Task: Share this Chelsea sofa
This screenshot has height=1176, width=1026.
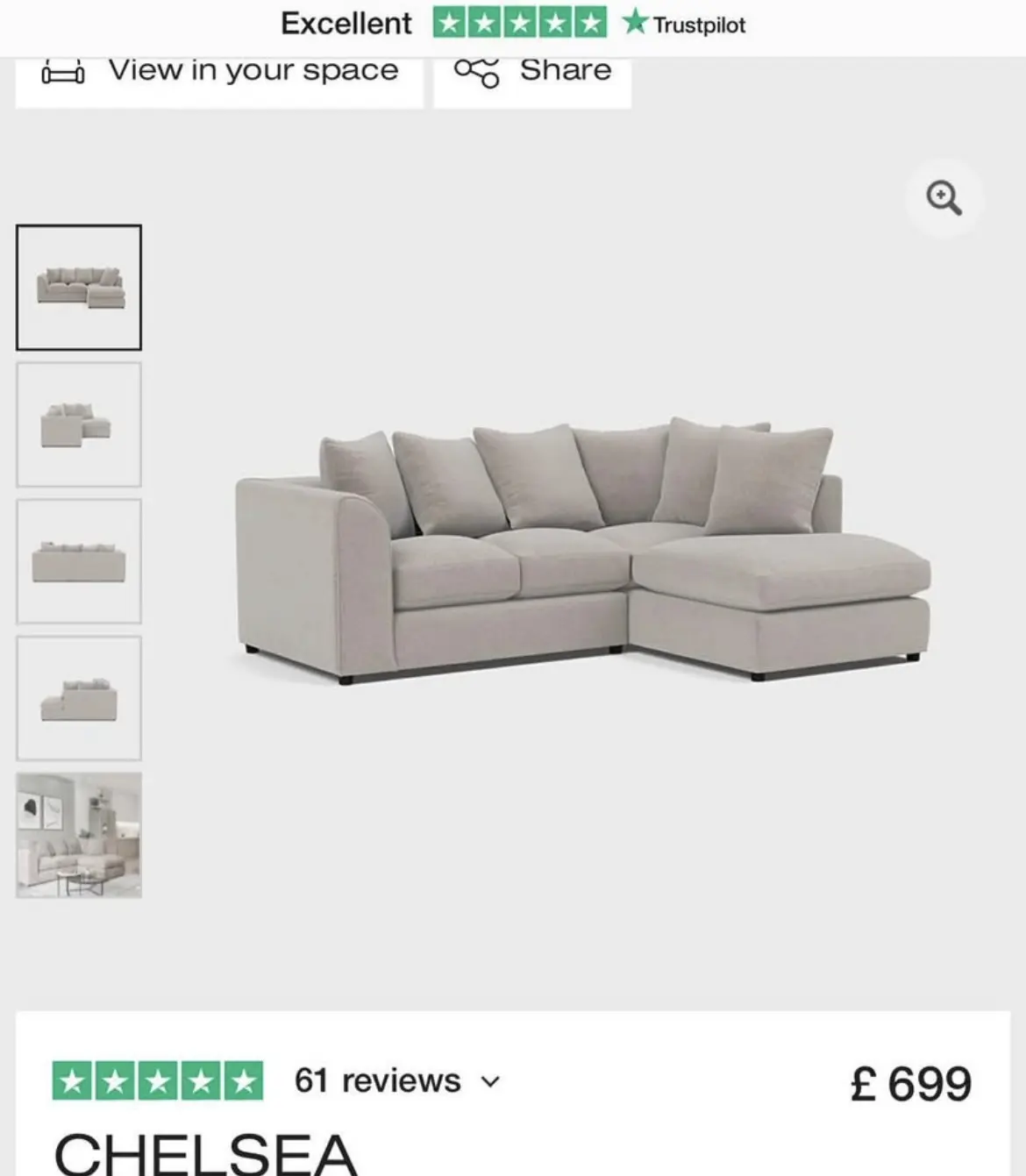Action: point(532,74)
